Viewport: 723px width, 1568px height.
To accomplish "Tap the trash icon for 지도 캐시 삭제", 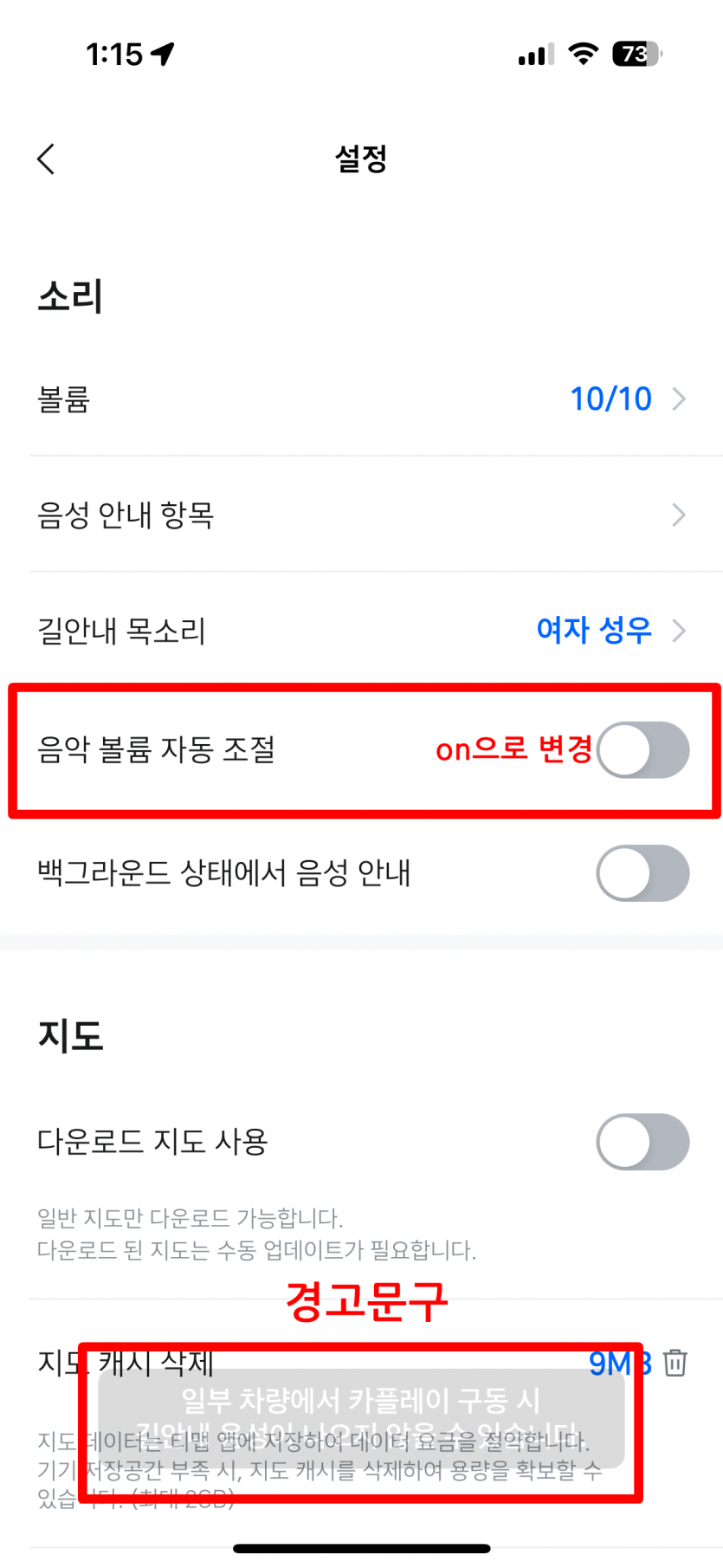I will [675, 1363].
